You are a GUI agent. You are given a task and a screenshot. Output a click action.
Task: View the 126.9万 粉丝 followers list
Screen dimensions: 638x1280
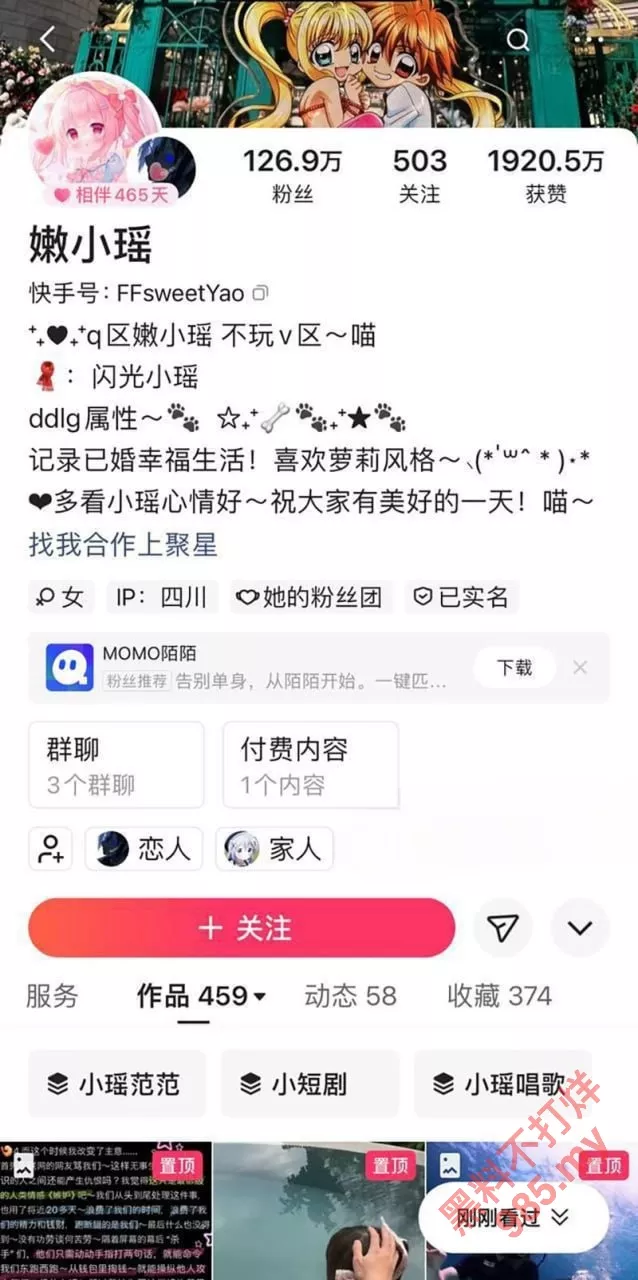292,175
